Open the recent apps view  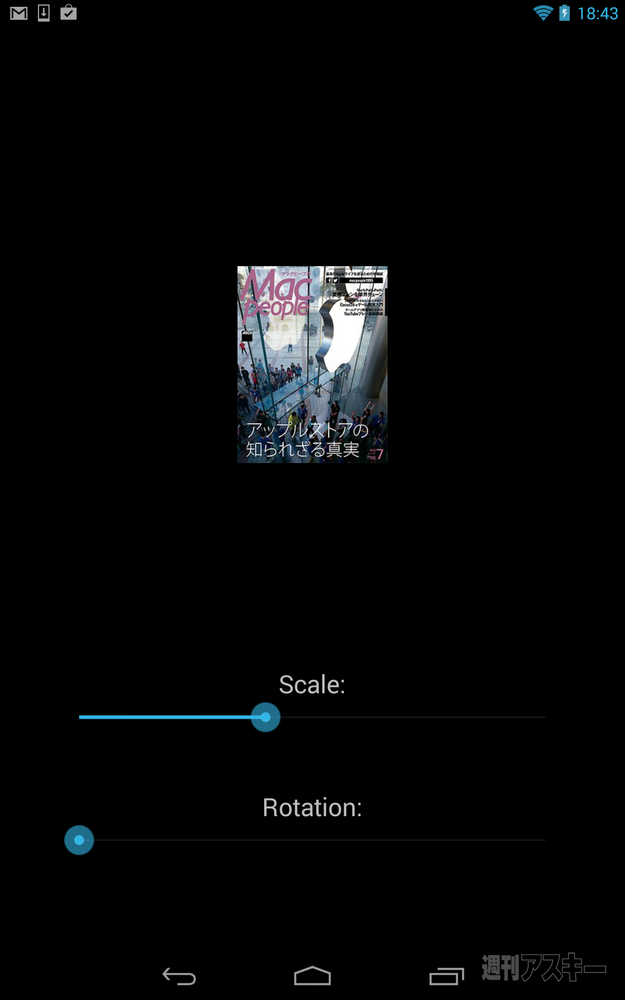446,976
